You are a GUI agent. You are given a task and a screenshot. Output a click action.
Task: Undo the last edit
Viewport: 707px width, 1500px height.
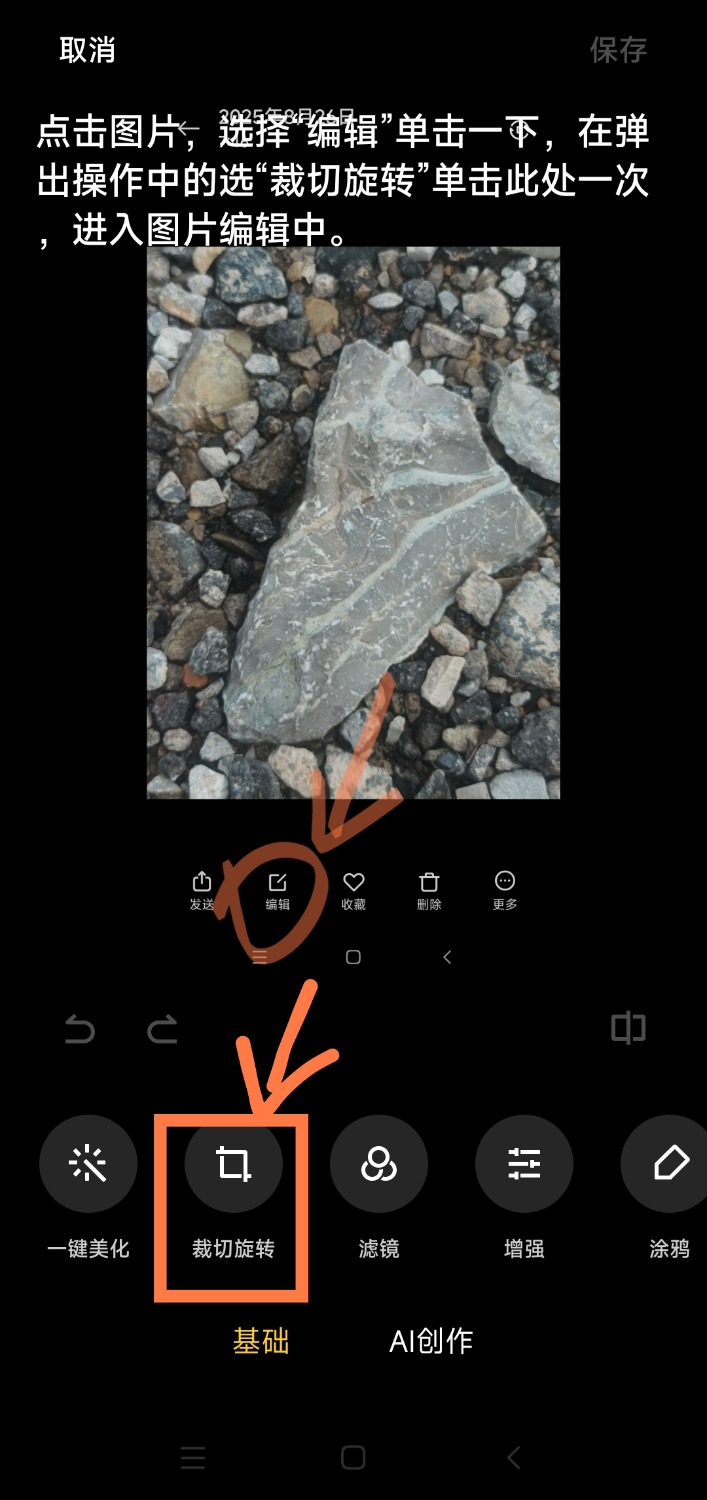pyautogui.click(x=79, y=1029)
